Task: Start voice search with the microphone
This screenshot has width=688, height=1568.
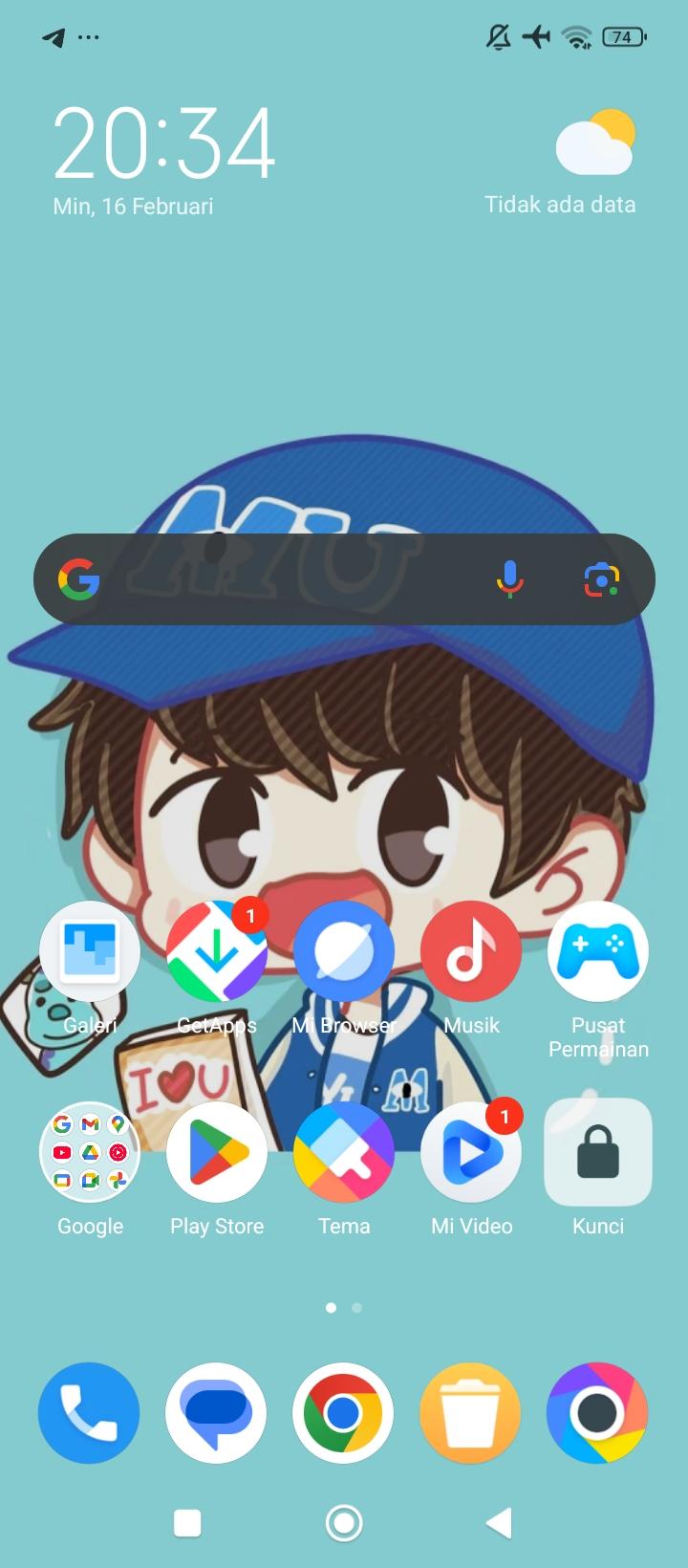Action: (509, 579)
